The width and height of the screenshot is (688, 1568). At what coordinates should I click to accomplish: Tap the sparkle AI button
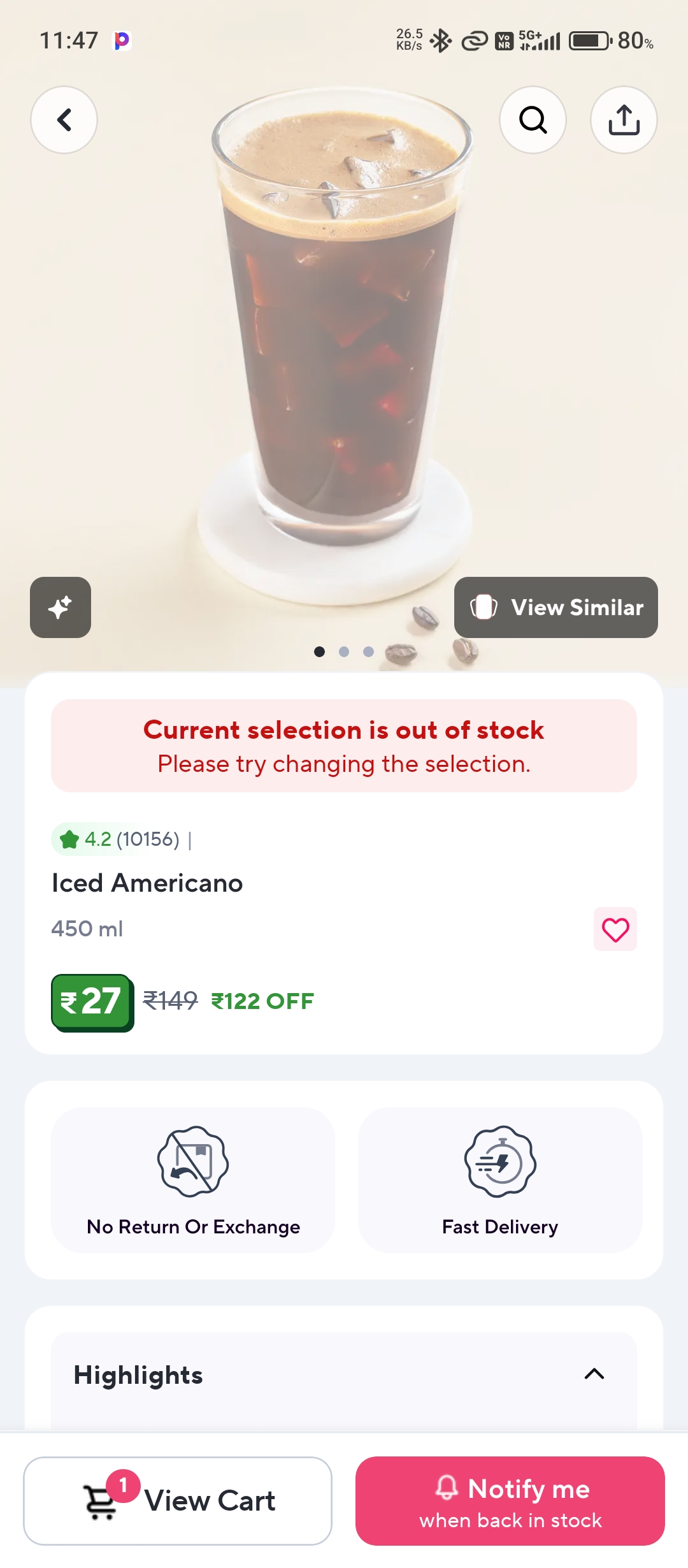pos(61,607)
